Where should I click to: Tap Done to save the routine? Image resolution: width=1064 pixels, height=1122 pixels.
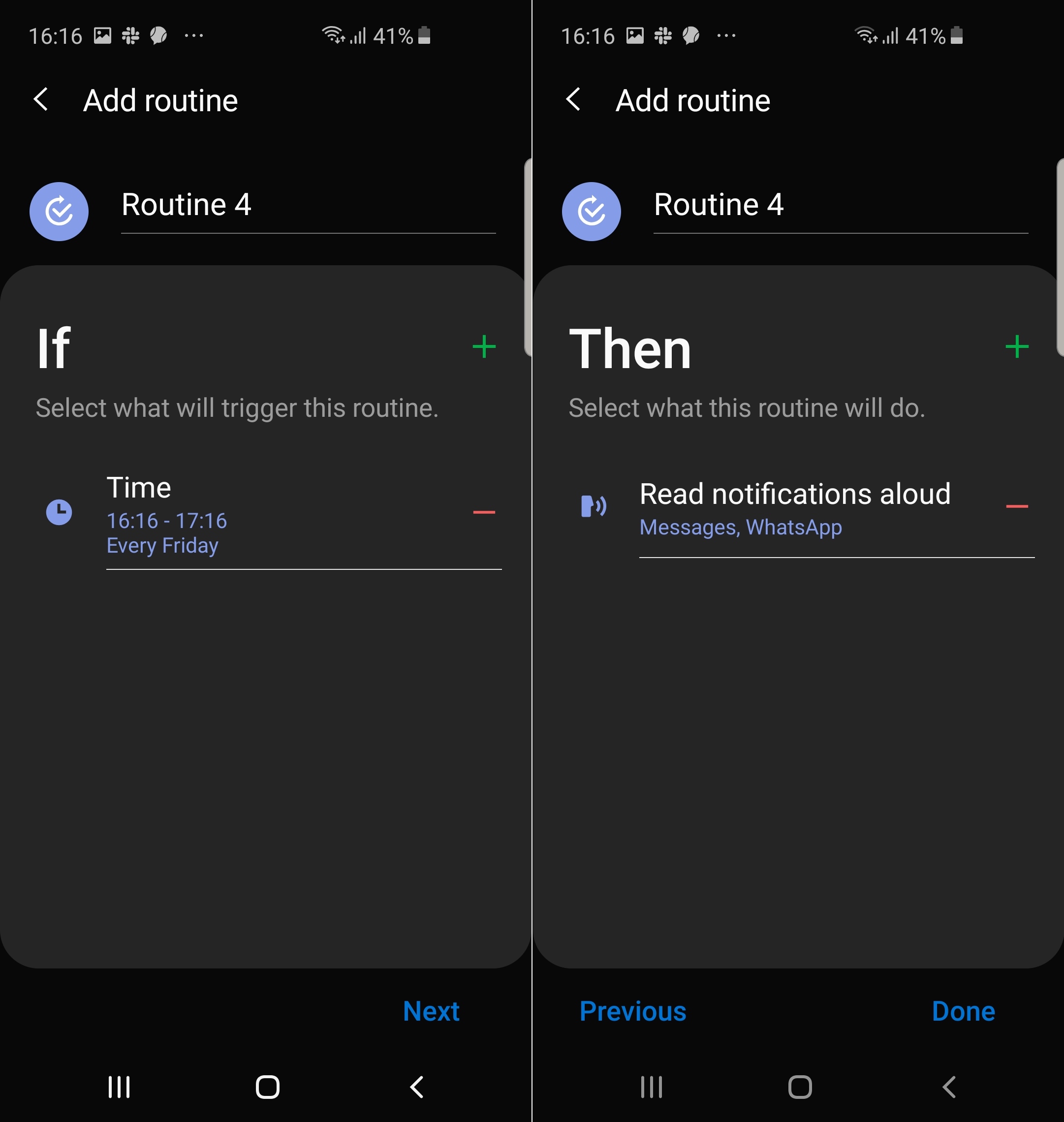coord(963,1011)
